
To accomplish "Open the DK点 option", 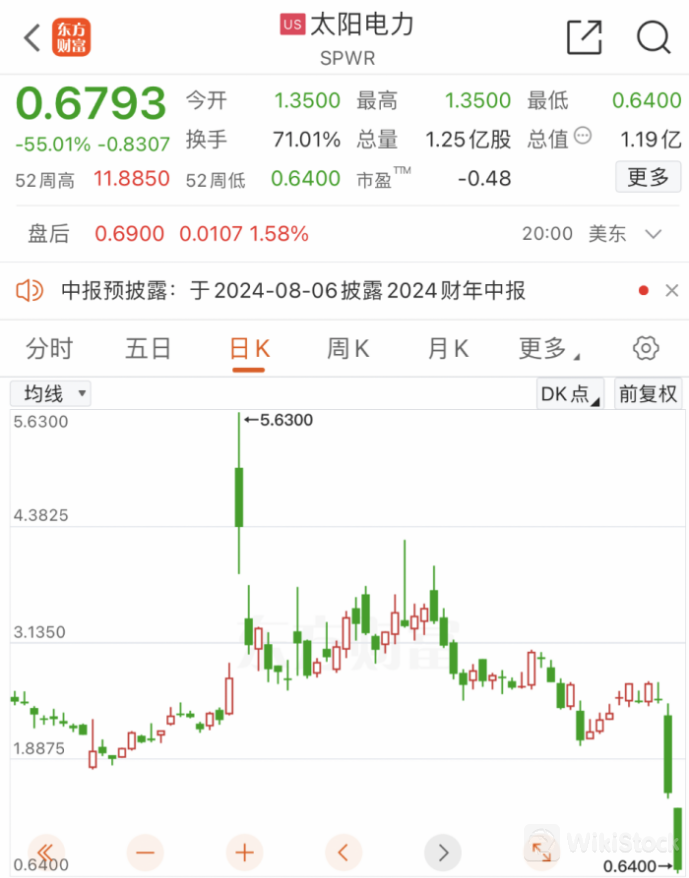I will point(571,394).
